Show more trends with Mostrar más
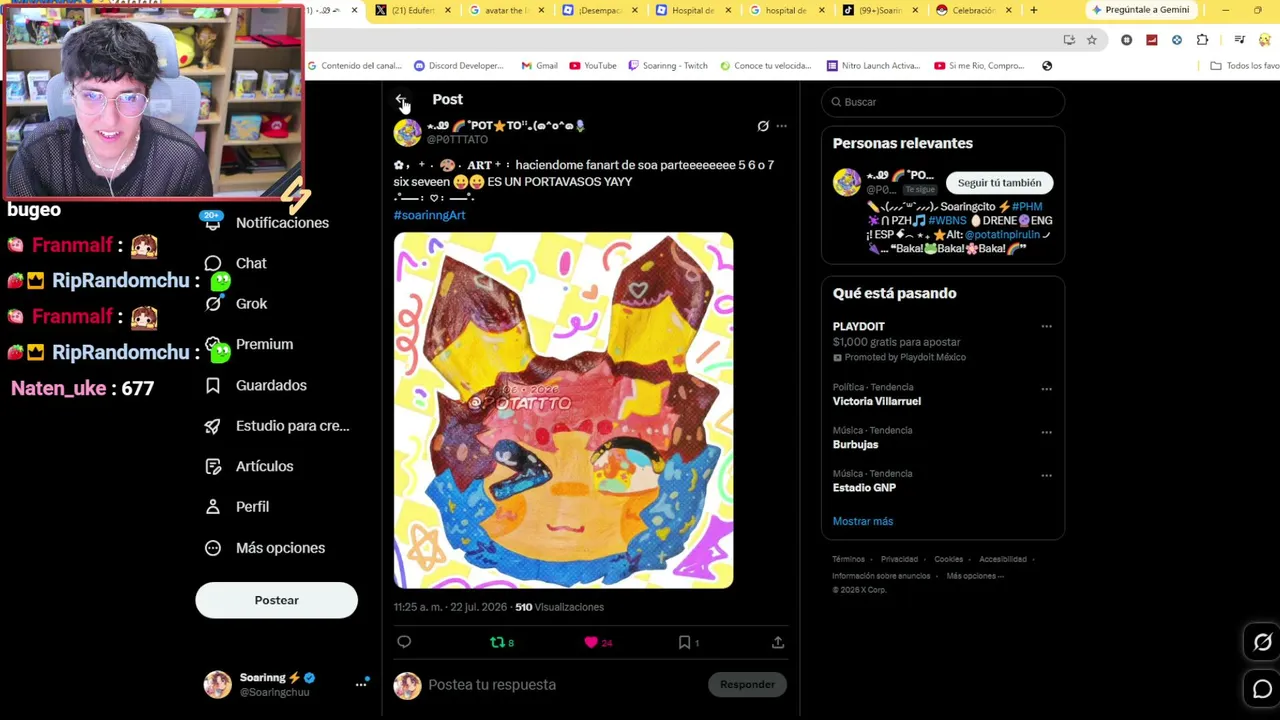Viewport: 1280px width, 720px height. 863,521
